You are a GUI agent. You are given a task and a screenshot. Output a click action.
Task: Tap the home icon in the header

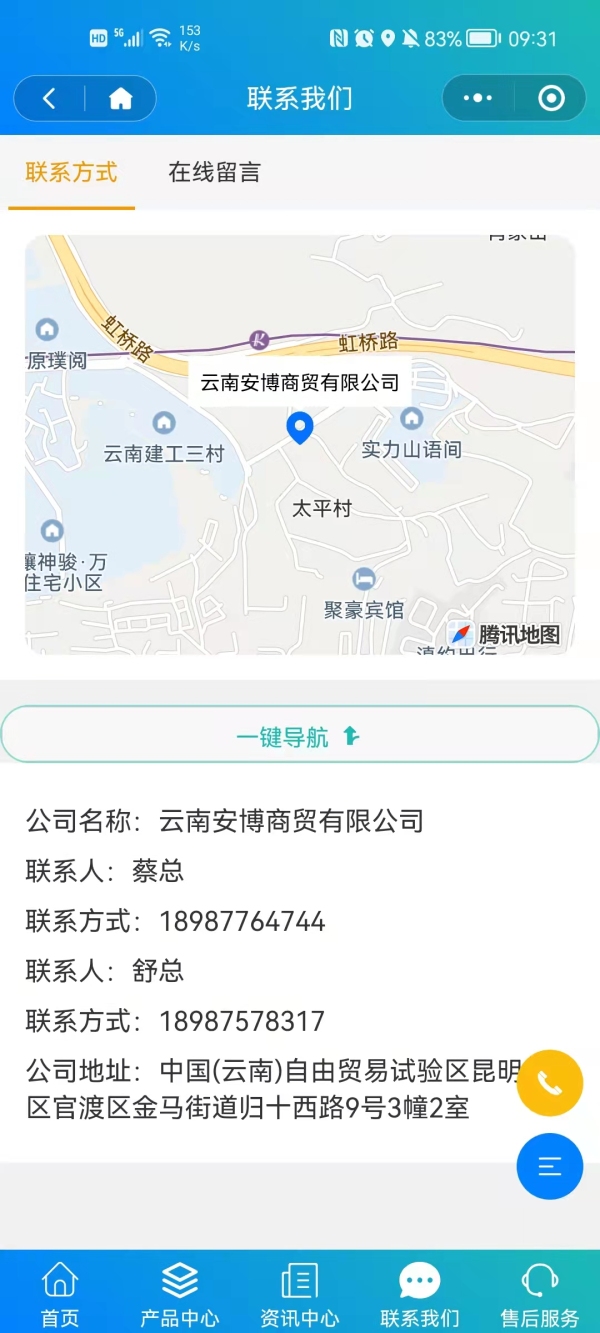pos(121,98)
